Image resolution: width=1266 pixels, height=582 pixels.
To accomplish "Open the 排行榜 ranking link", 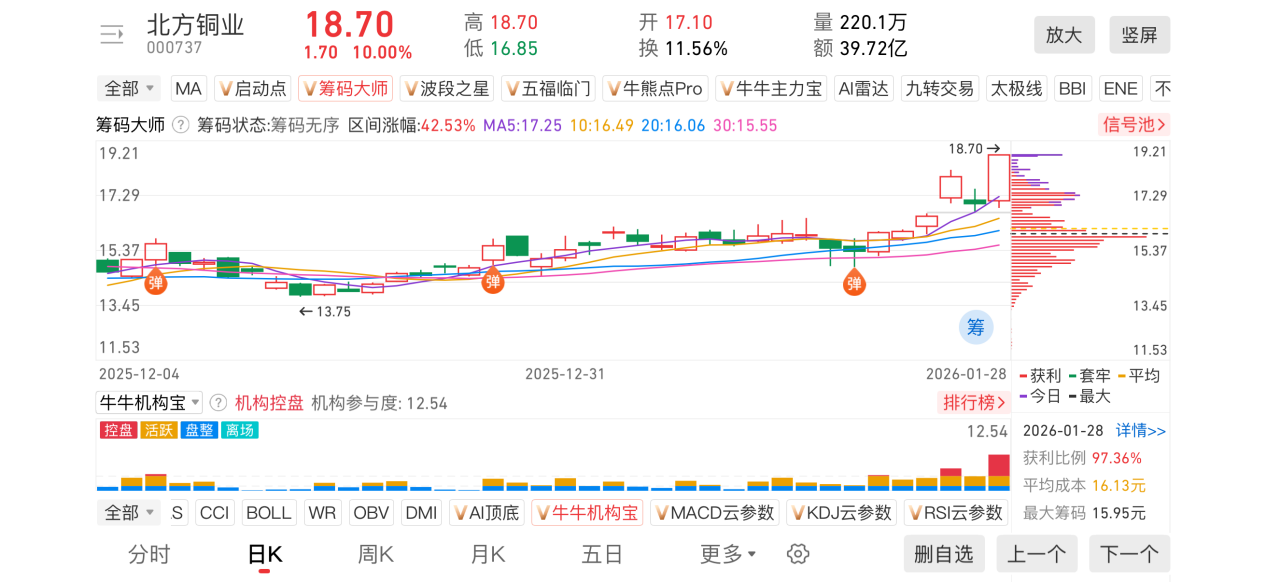I will 973,403.
